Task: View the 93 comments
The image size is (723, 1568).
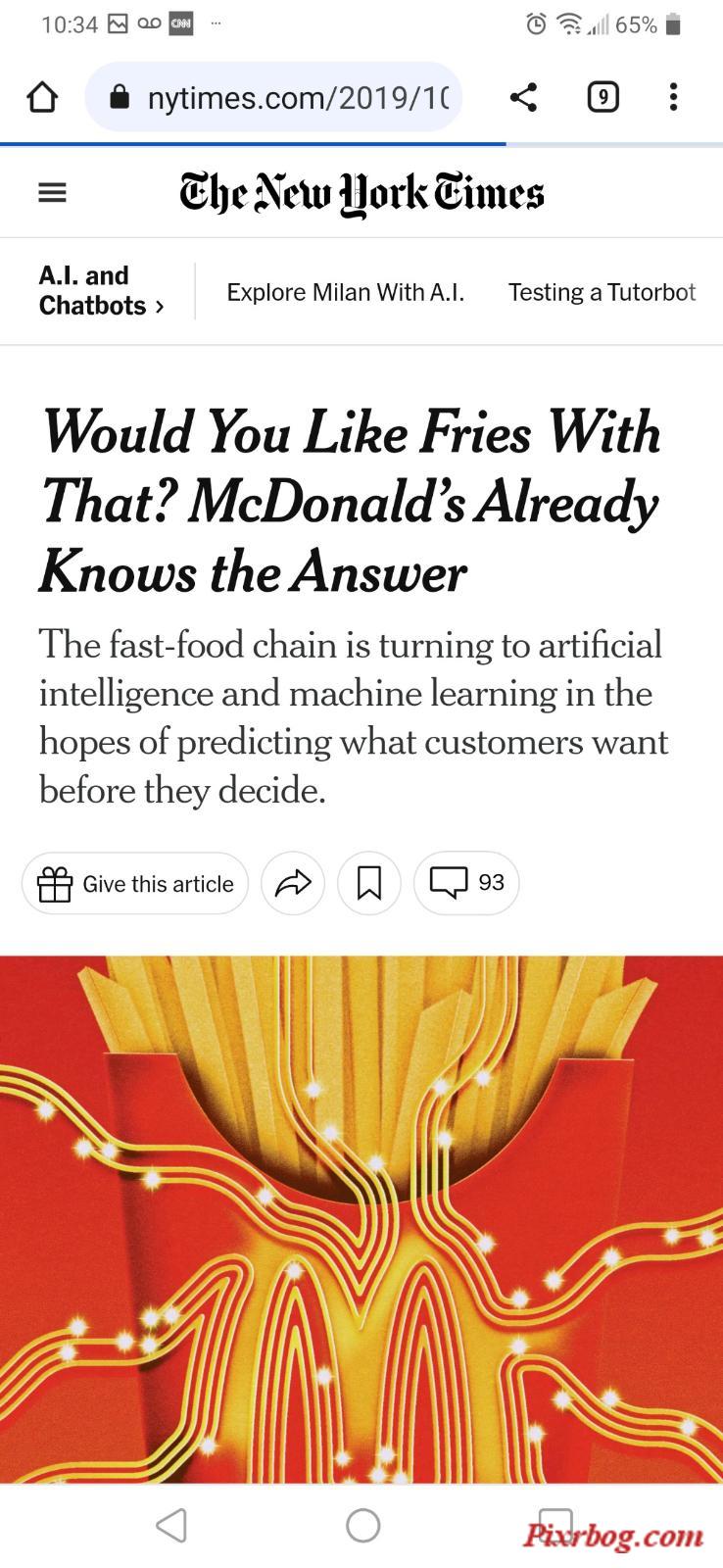Action: pyautogui.click(x=466, y=884)
